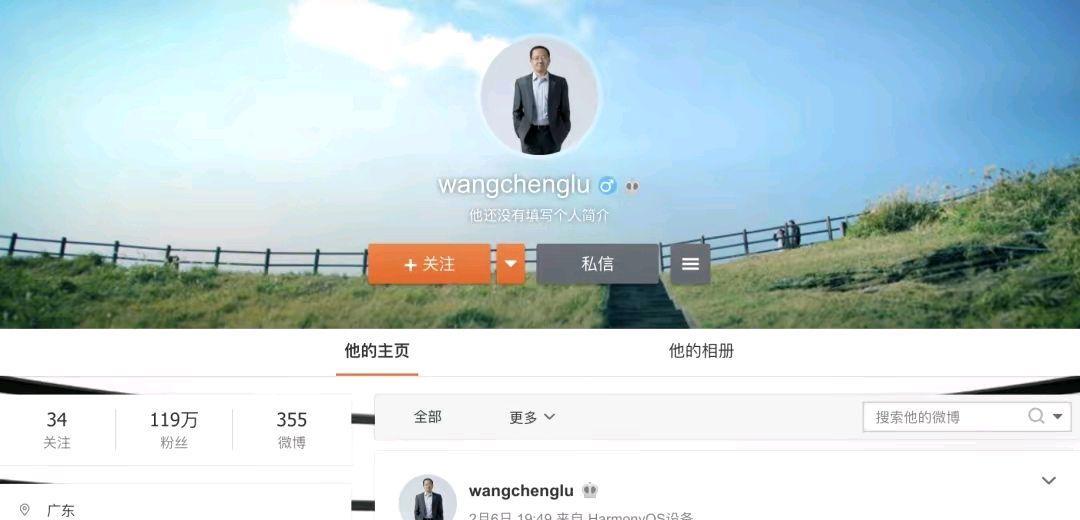Image resolution: width=1080 pixels, height=520 pixels.
Task: Open the profile avatar photo at top
Action: [540, 96]
